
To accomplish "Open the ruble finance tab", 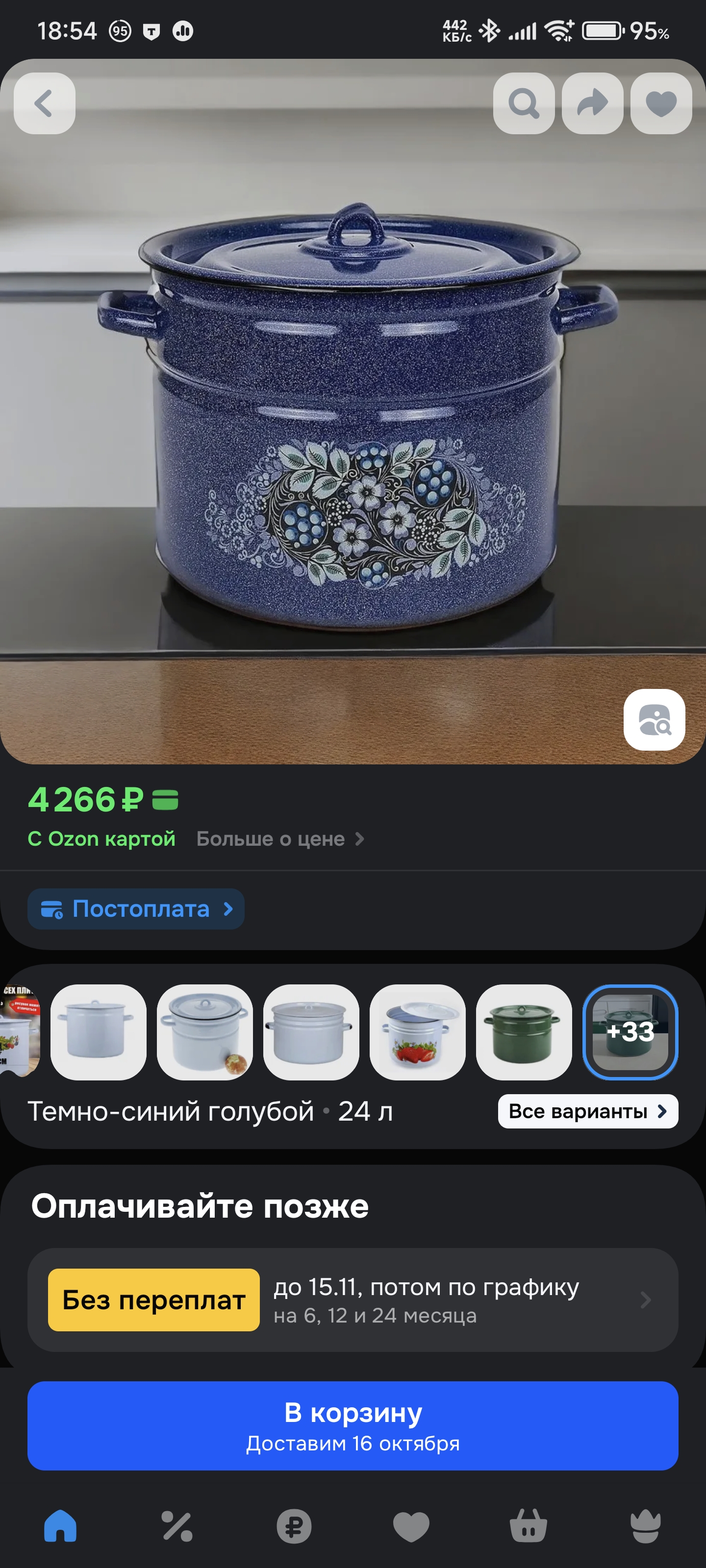I will click(294, 1527).
